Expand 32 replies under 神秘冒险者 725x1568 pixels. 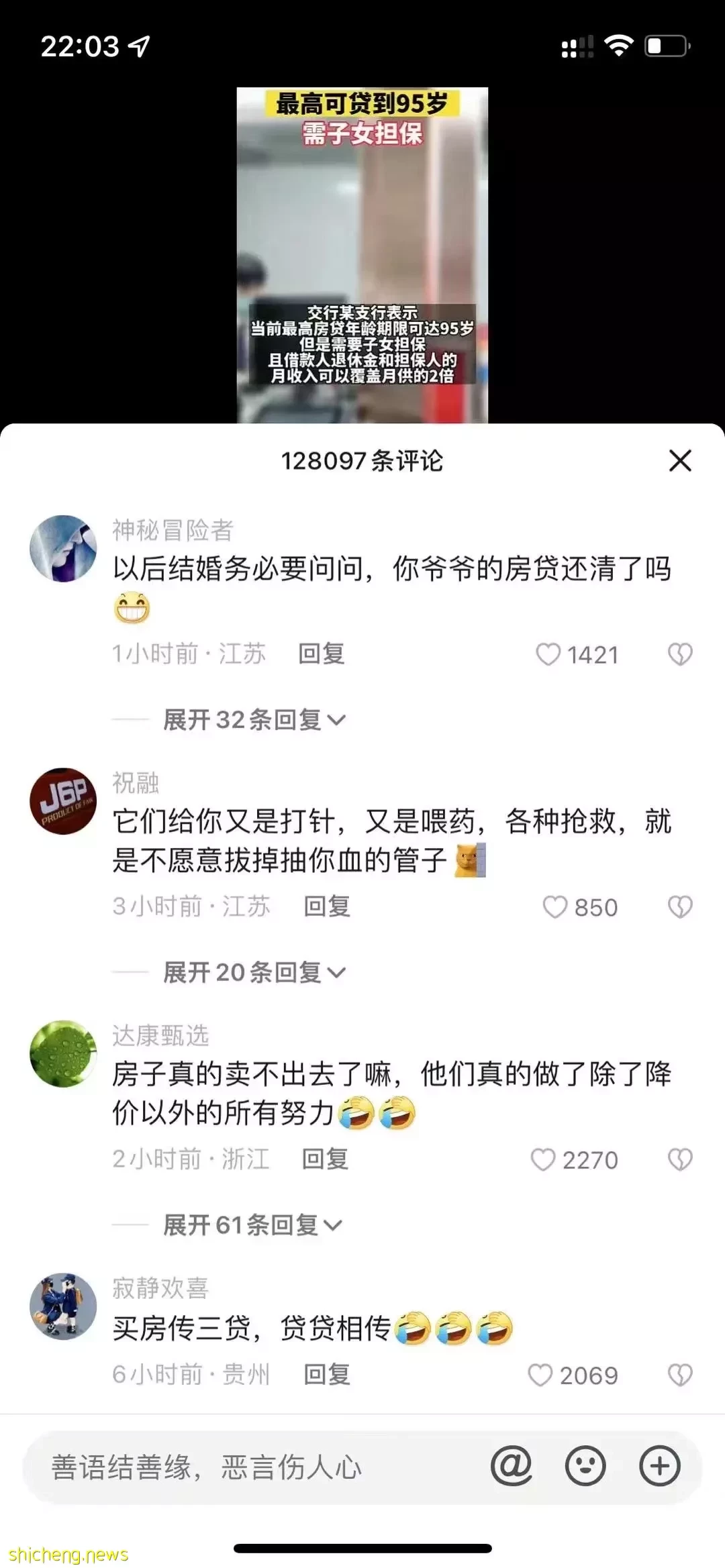coord(254,720)
